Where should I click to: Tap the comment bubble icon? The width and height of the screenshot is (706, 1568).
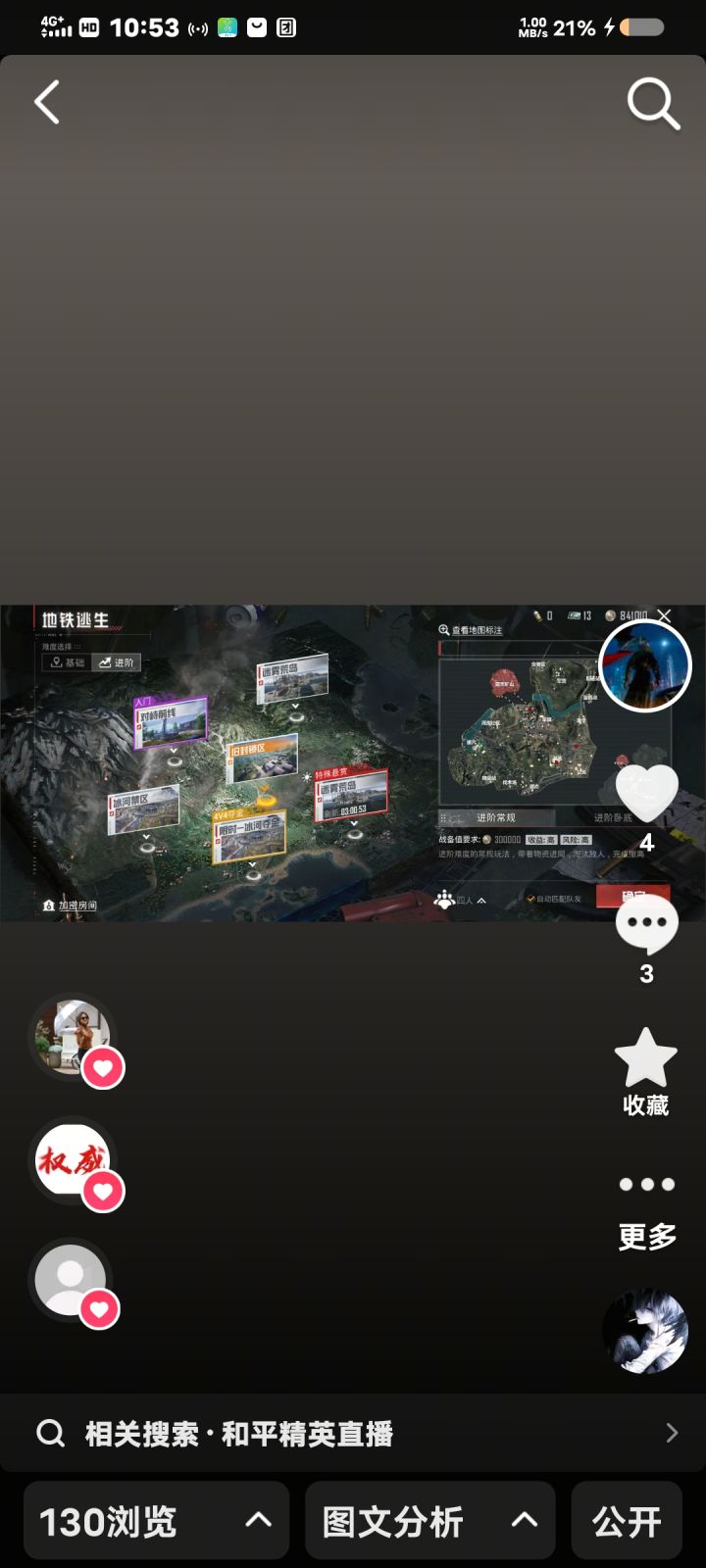tap(645, 921)
